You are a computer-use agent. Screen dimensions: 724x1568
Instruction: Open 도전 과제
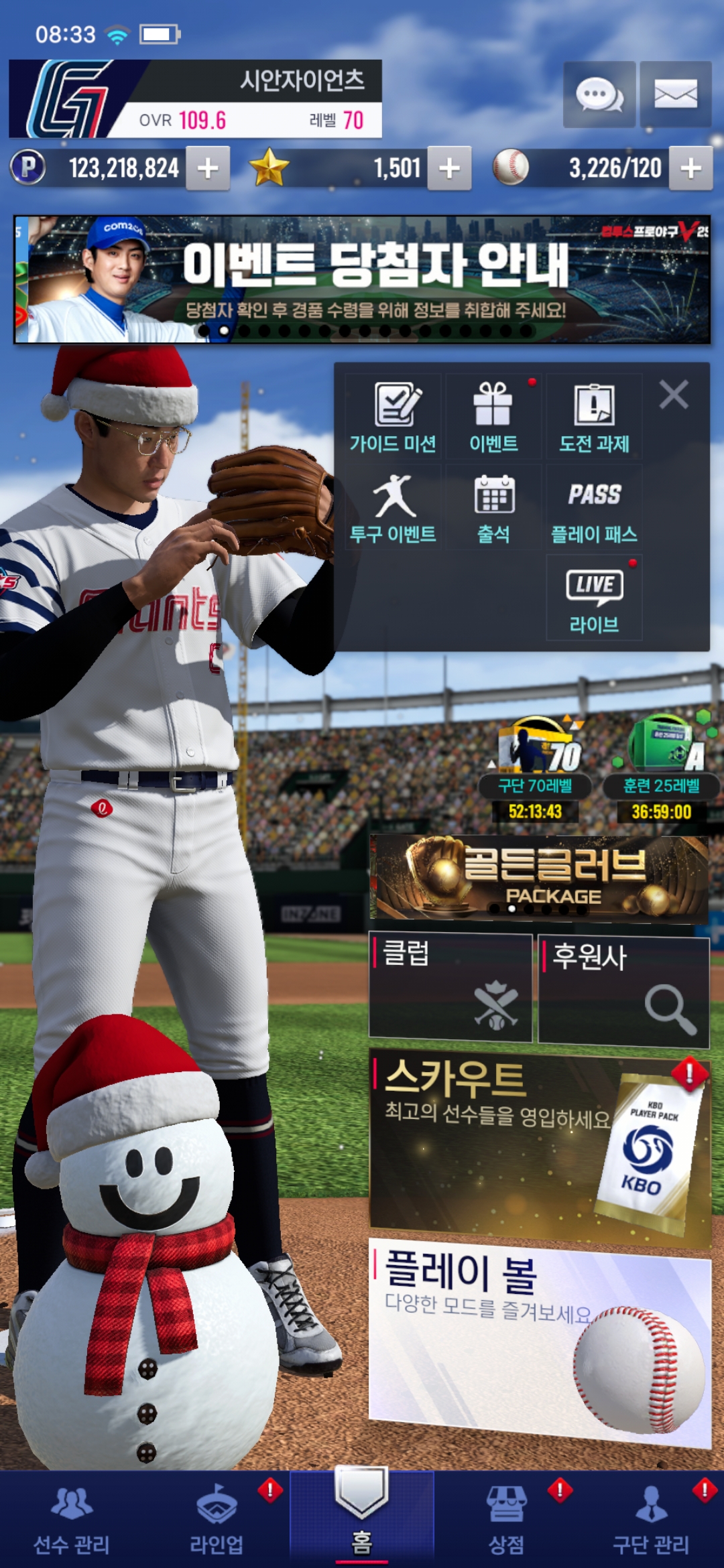tap(594, 417)
